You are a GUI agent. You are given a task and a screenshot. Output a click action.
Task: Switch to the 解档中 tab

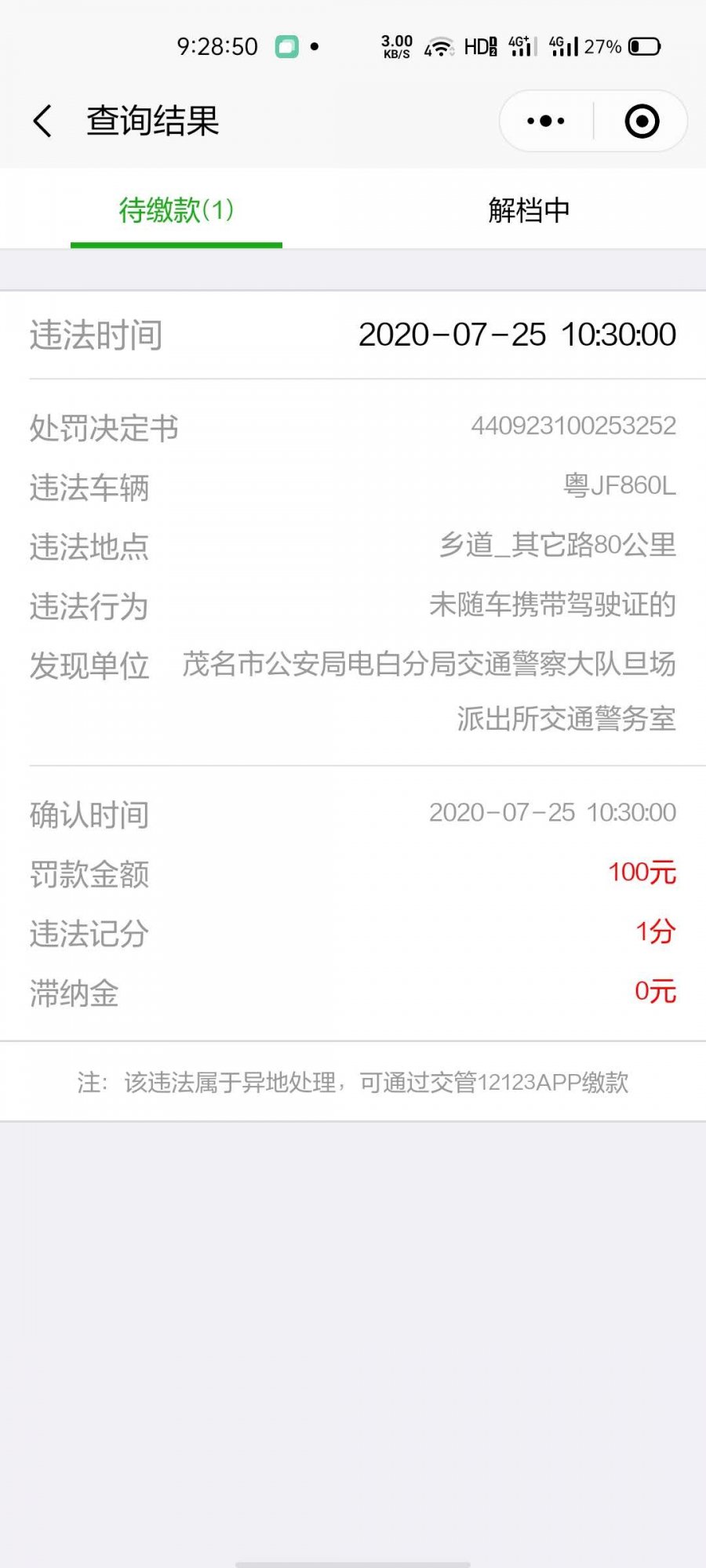coord(529,210)
